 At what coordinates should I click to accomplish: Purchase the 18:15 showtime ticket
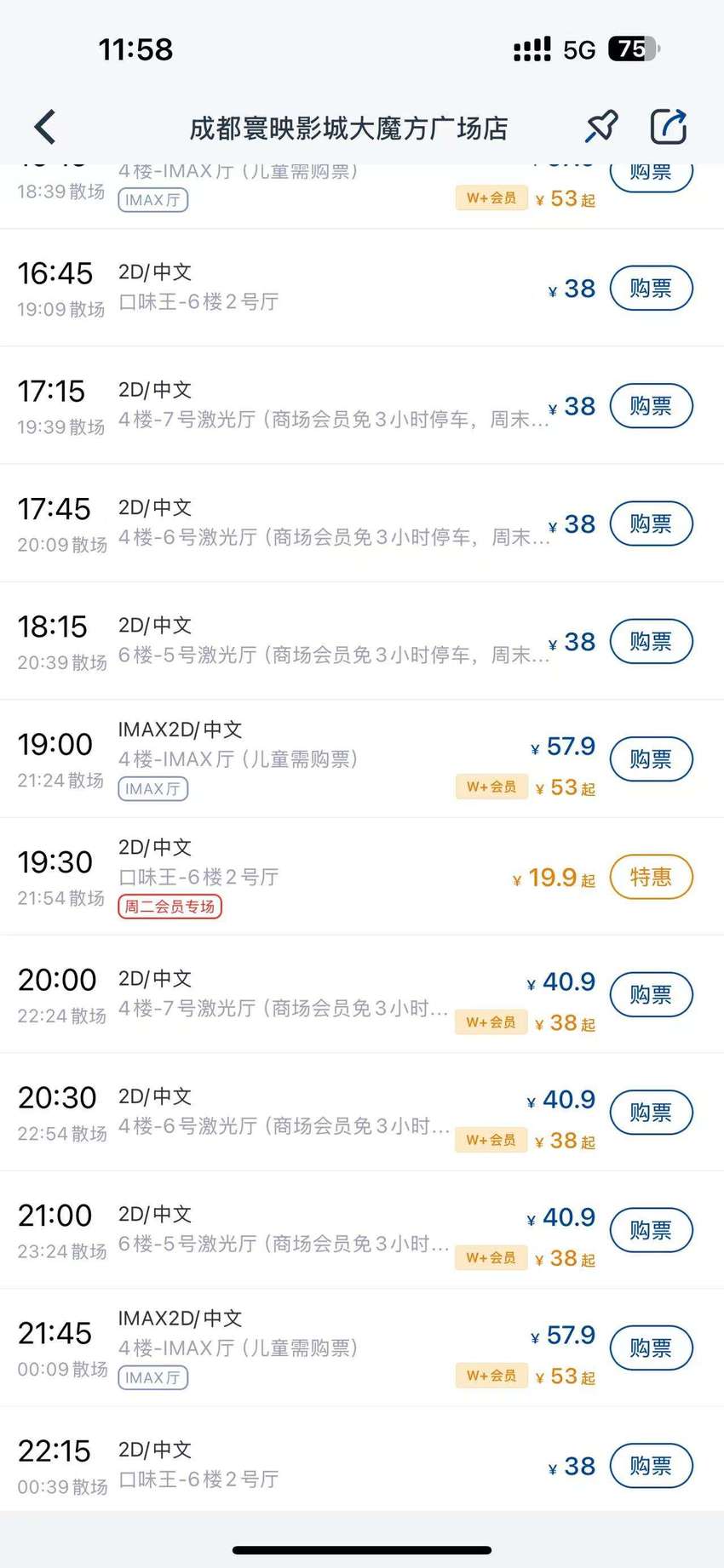click(x=652, y=641)
